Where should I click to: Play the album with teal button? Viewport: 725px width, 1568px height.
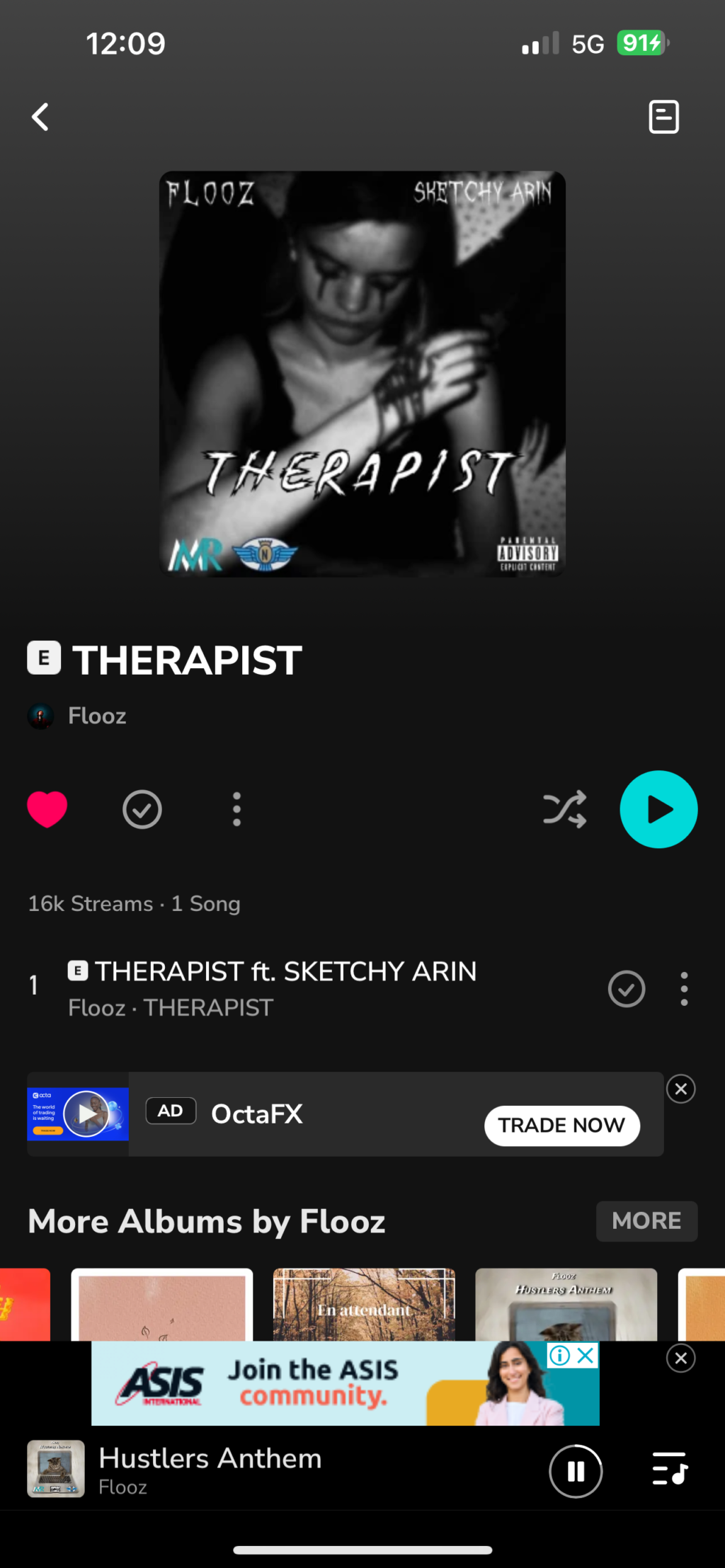pyautogui.click(x=658, y=809)
